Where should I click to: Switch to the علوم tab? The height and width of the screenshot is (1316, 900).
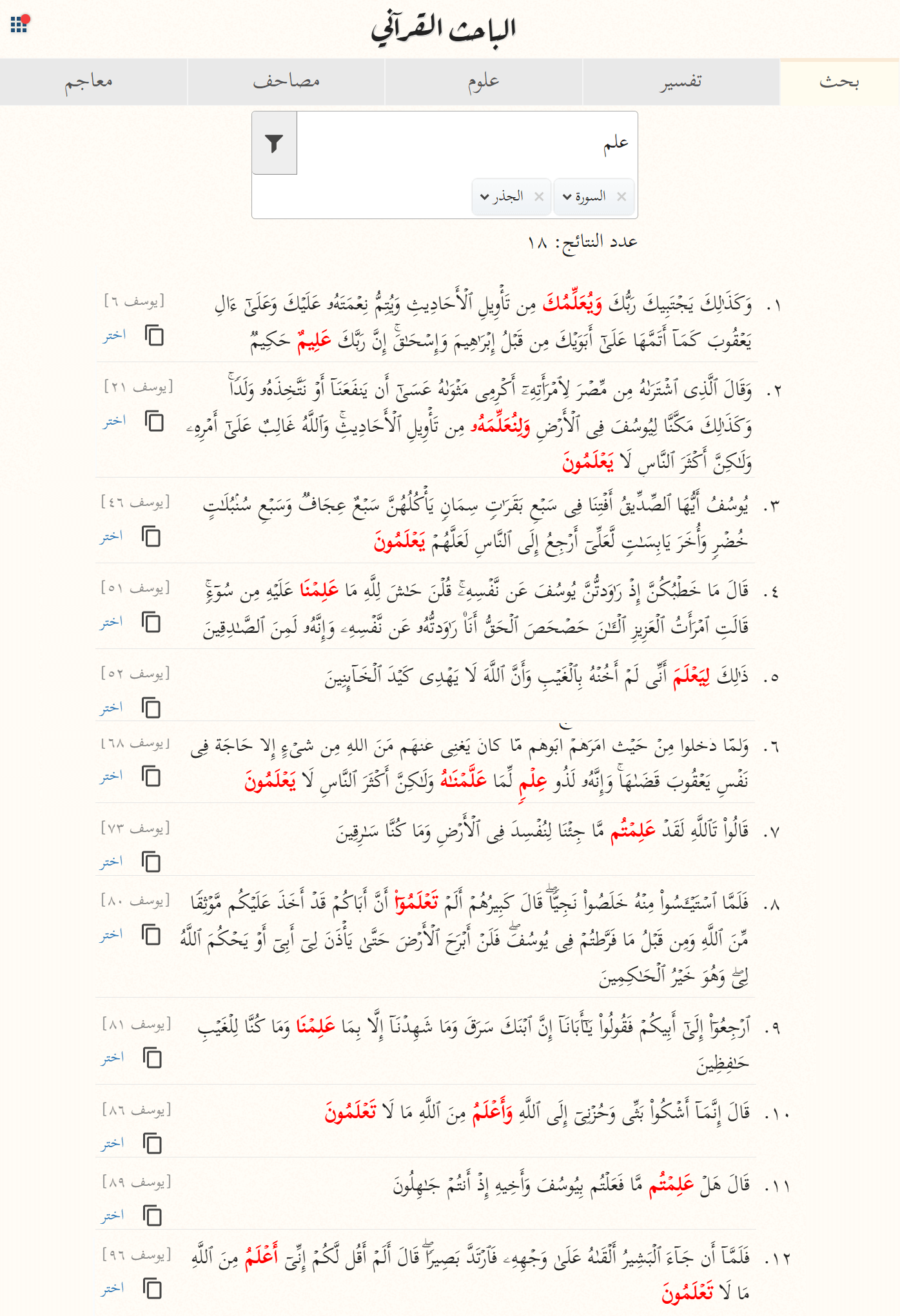click(x=484, y=82)
